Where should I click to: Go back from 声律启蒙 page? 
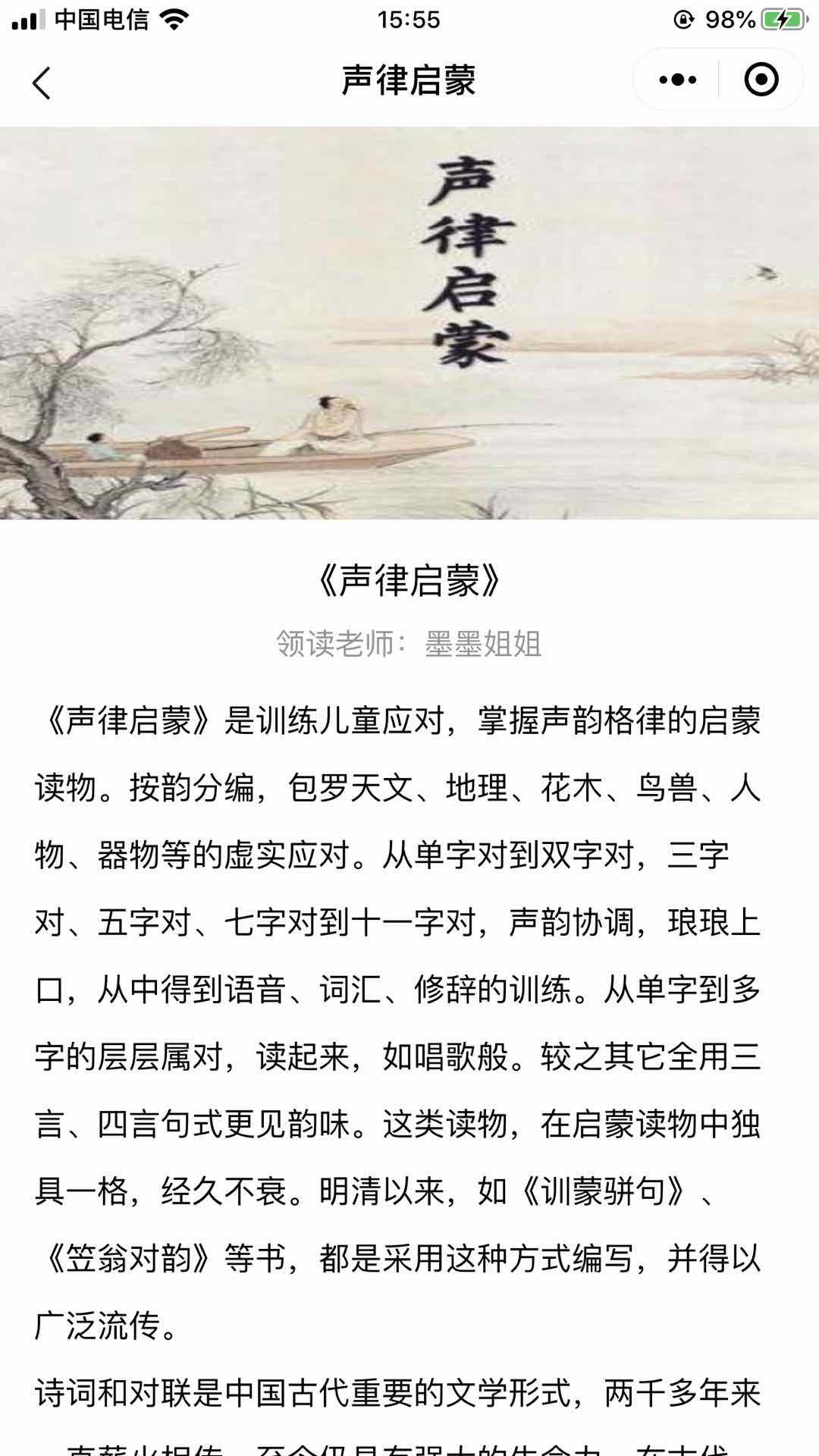pos(42,82)
